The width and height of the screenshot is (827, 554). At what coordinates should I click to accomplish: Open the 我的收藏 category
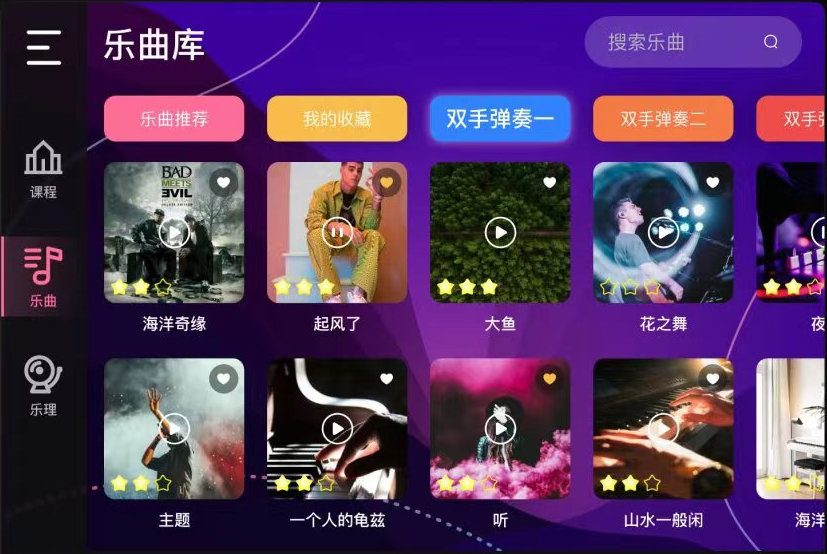[x=337, y=119]
